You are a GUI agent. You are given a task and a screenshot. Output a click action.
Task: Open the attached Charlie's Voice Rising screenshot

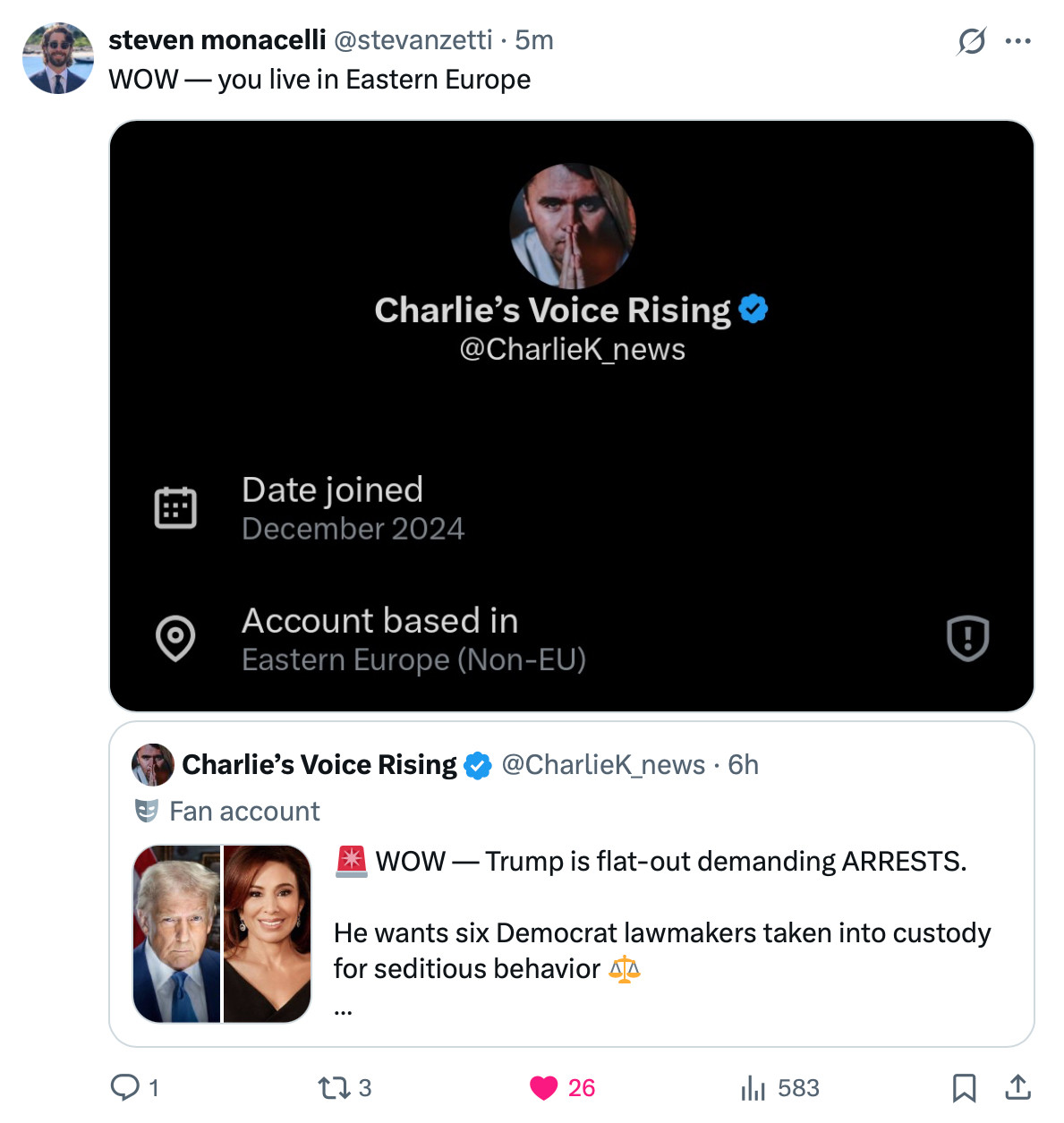point(571,416)
